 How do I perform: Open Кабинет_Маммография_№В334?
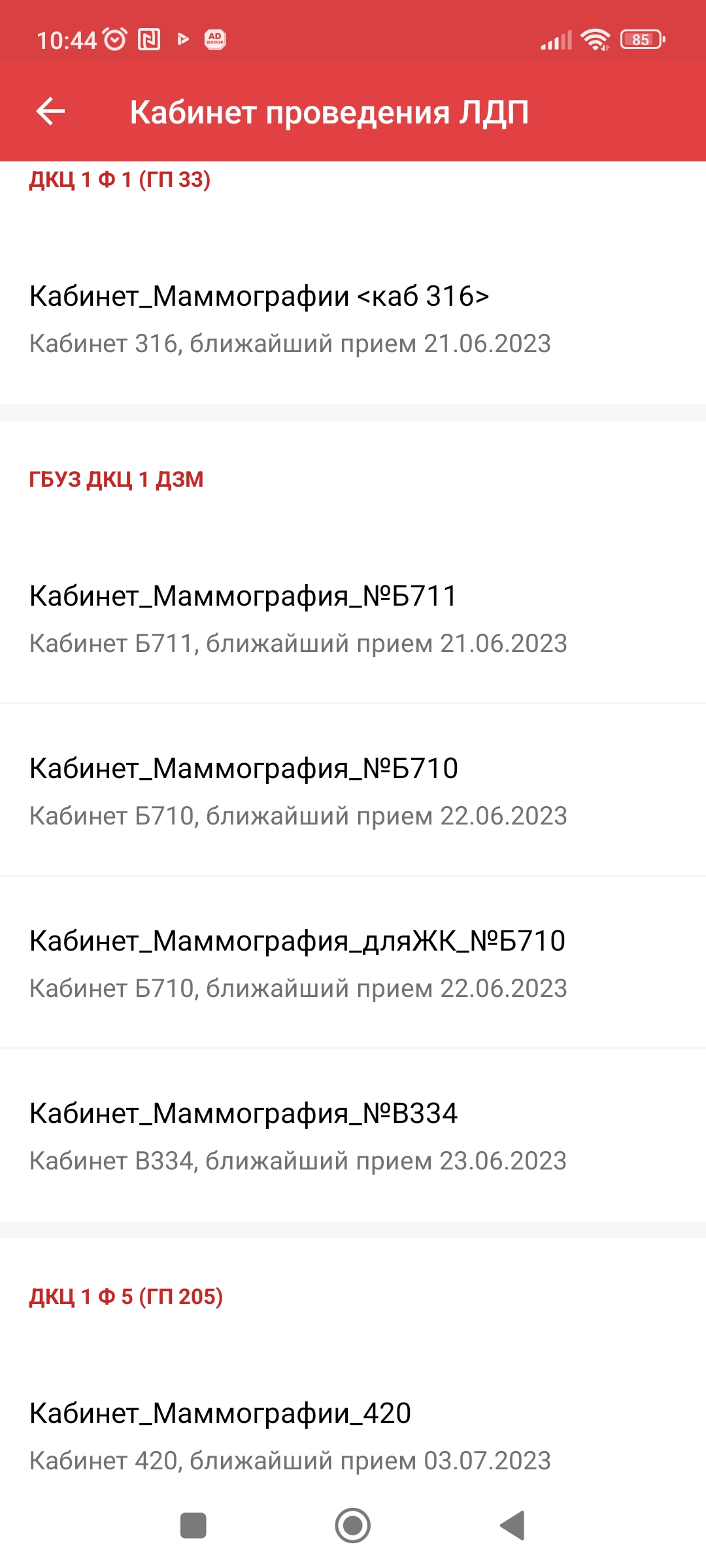pos(353,1136)
